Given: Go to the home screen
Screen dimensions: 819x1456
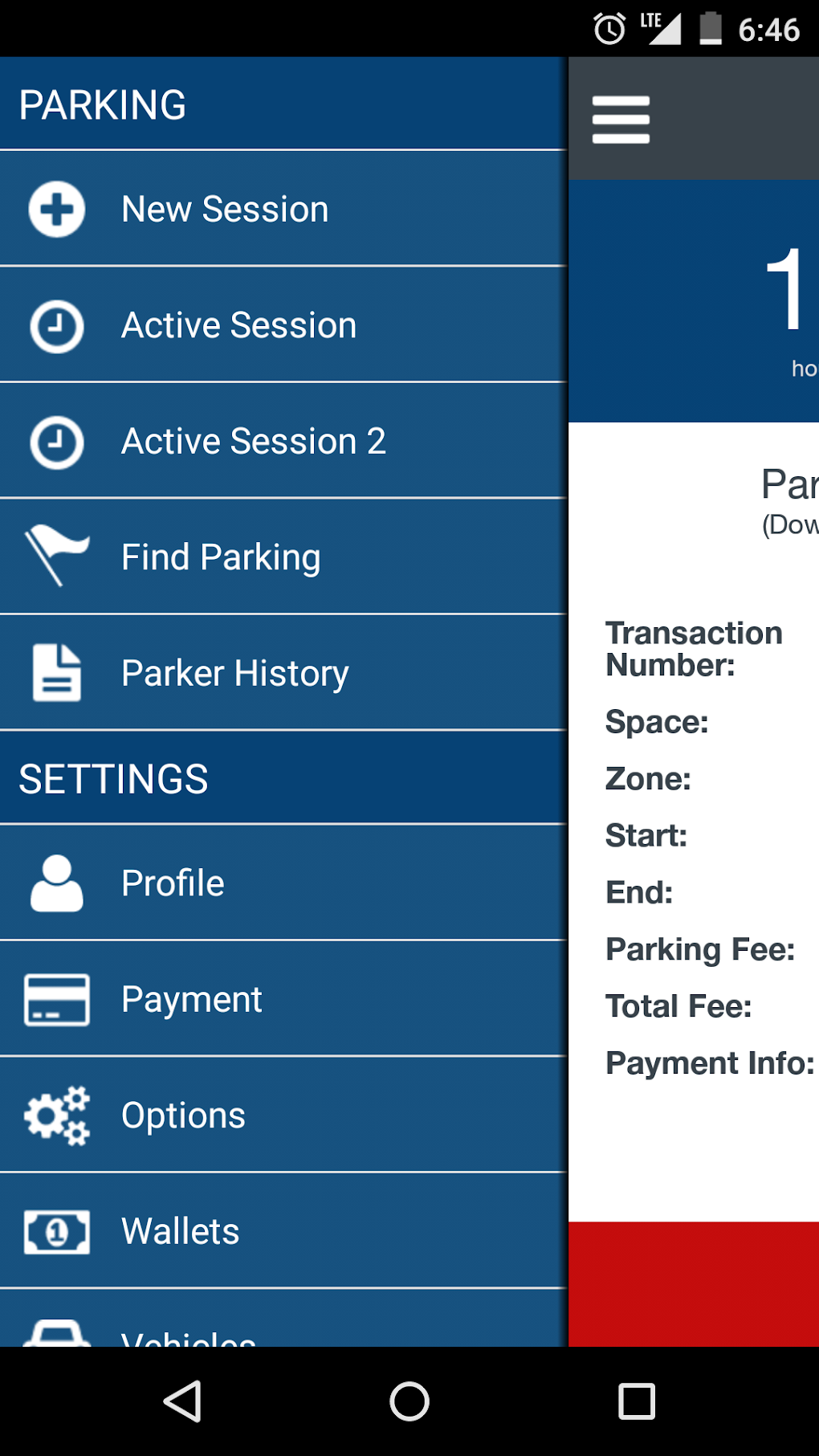Looking at the screenshot, I should (409, 1401).
